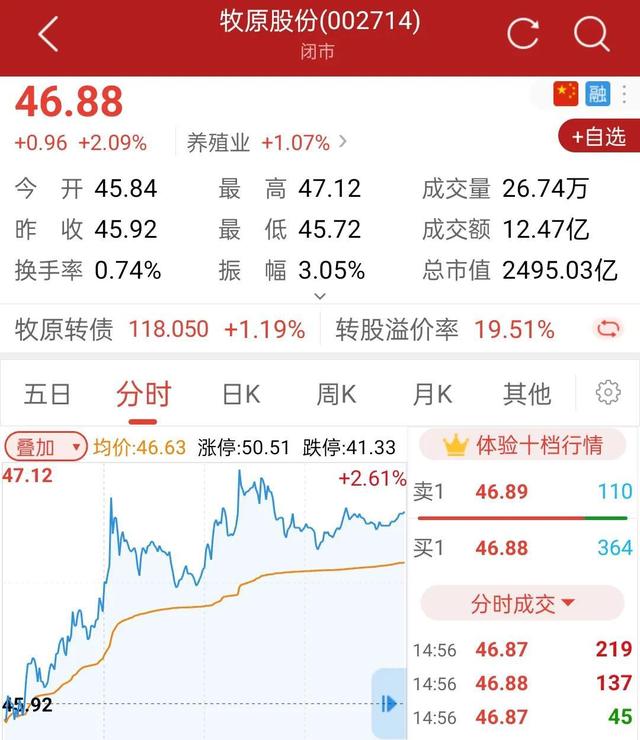The image size is (640, 740).
Task: Expand the 分时成交 dropdown
Action: (523, 604)
